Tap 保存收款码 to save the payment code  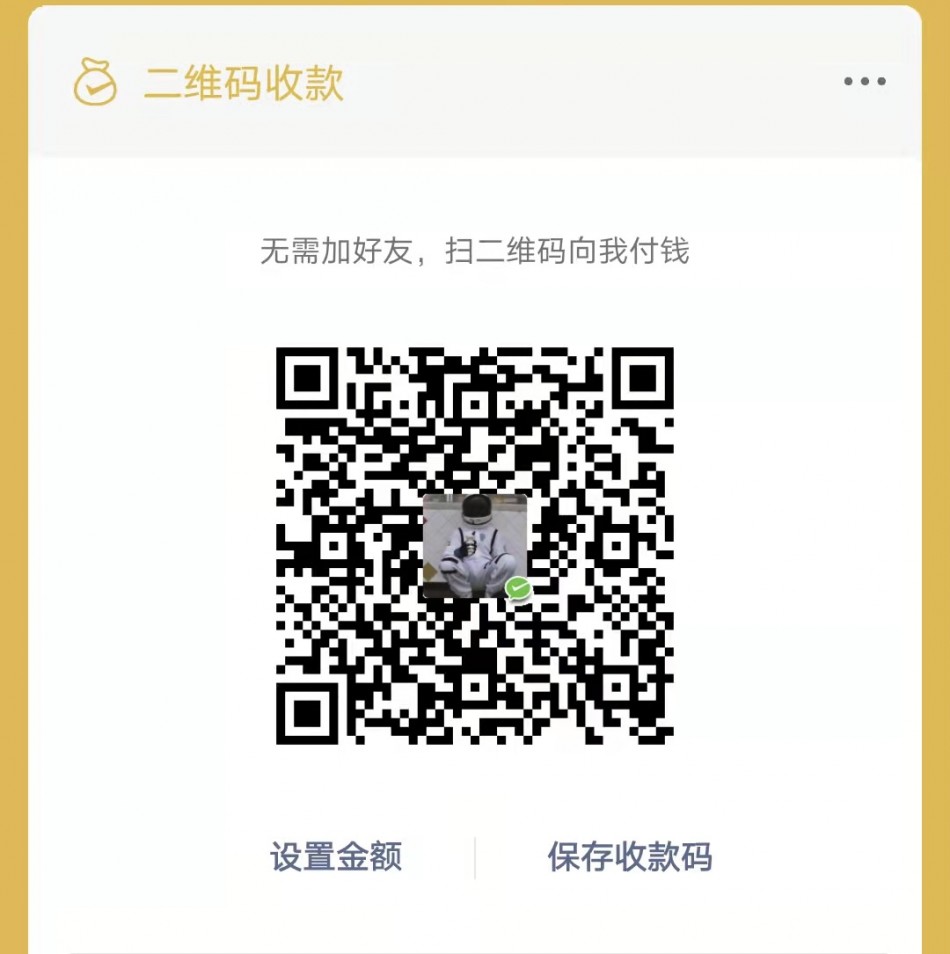pos(629,857)
